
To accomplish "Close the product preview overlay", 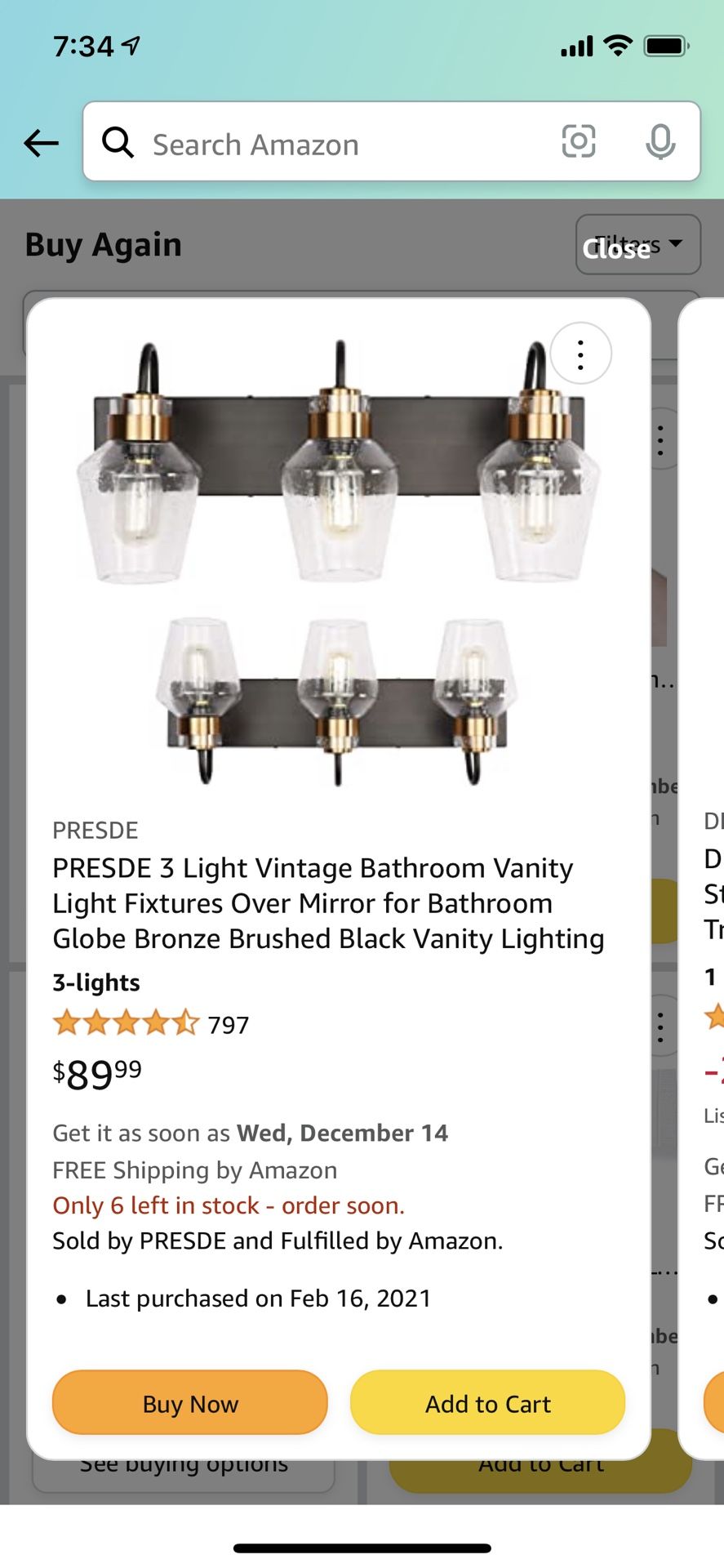I will [x=616, y=248].
